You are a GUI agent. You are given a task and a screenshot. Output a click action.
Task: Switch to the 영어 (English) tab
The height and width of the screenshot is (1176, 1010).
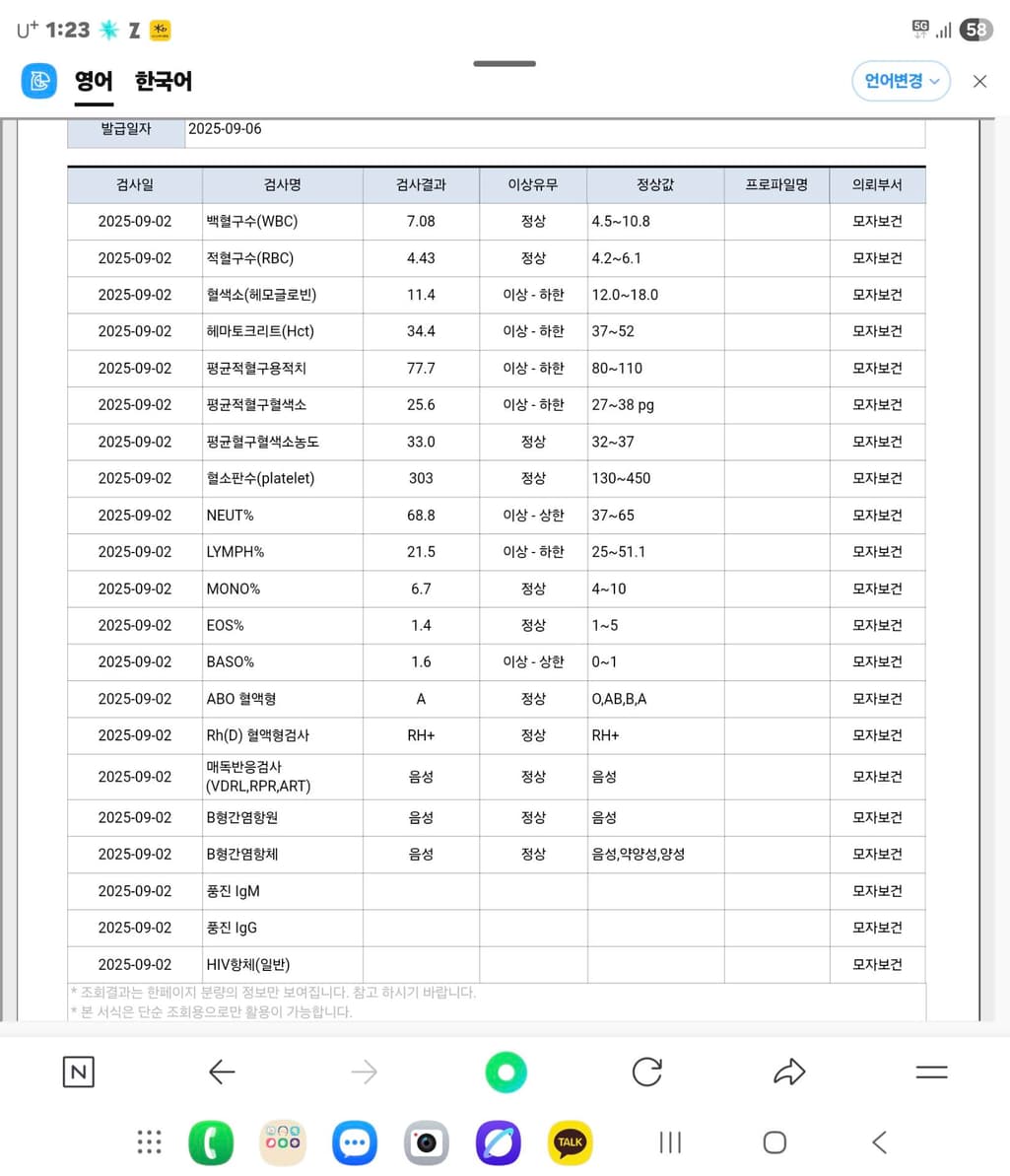(x=94, y=81)
